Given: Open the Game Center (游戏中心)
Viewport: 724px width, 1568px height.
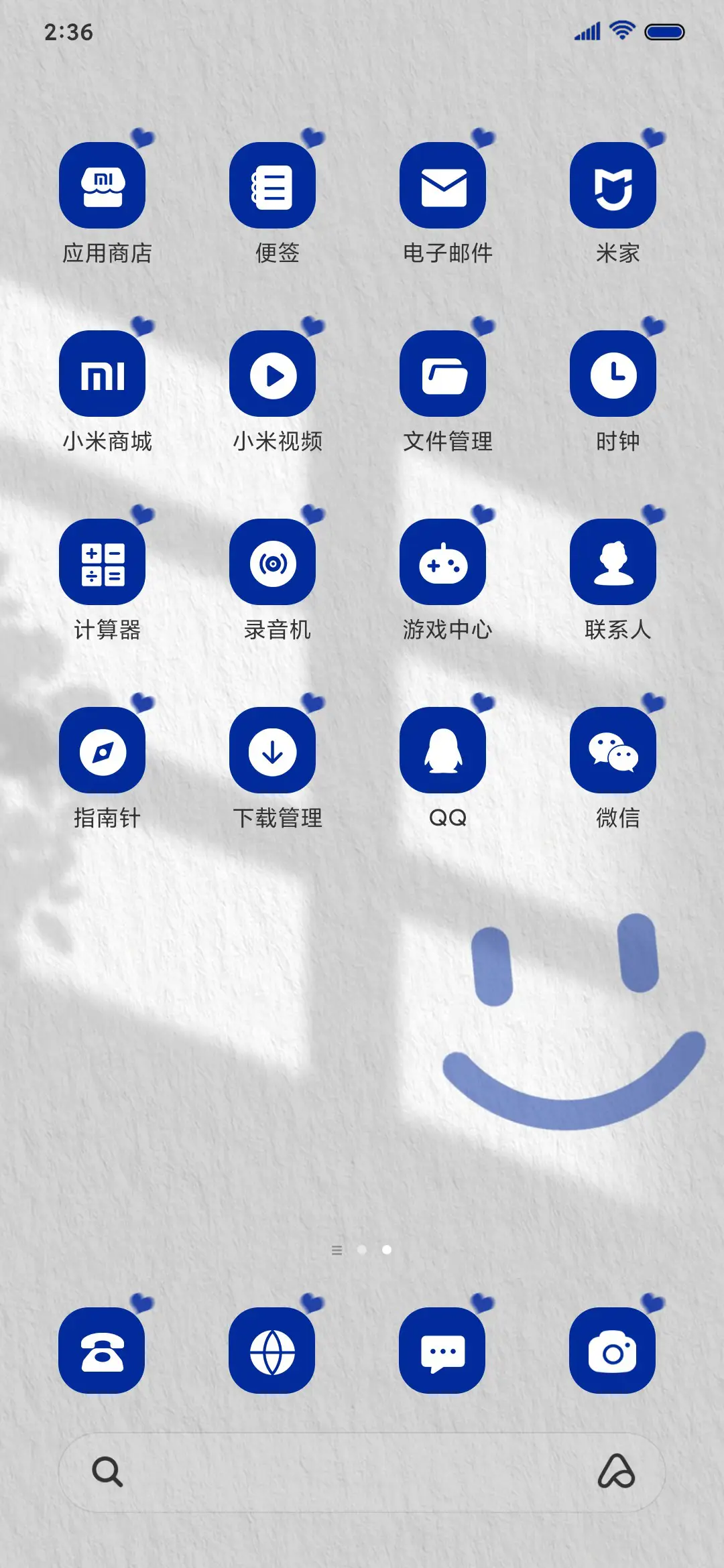Looking at the screenshot, I should pos(445,563).
